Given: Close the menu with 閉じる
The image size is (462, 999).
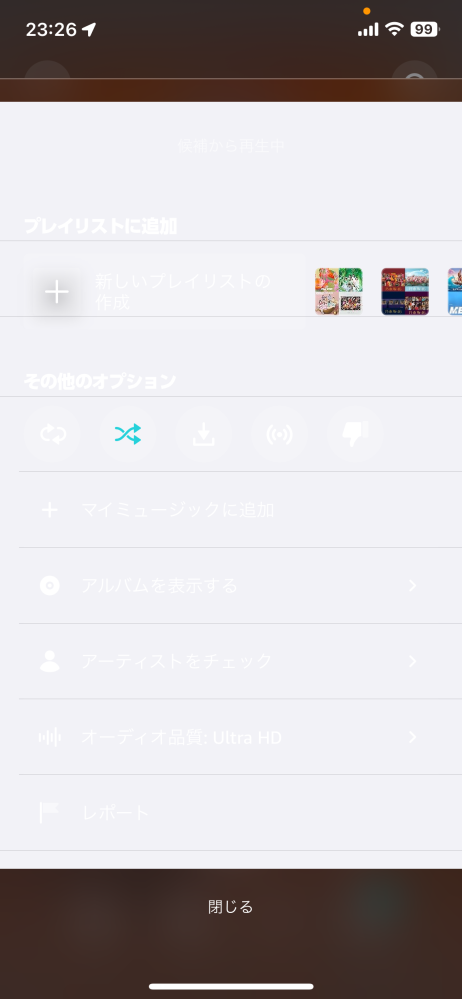Looking at the screenshot, I should click(x=231, y=907).
